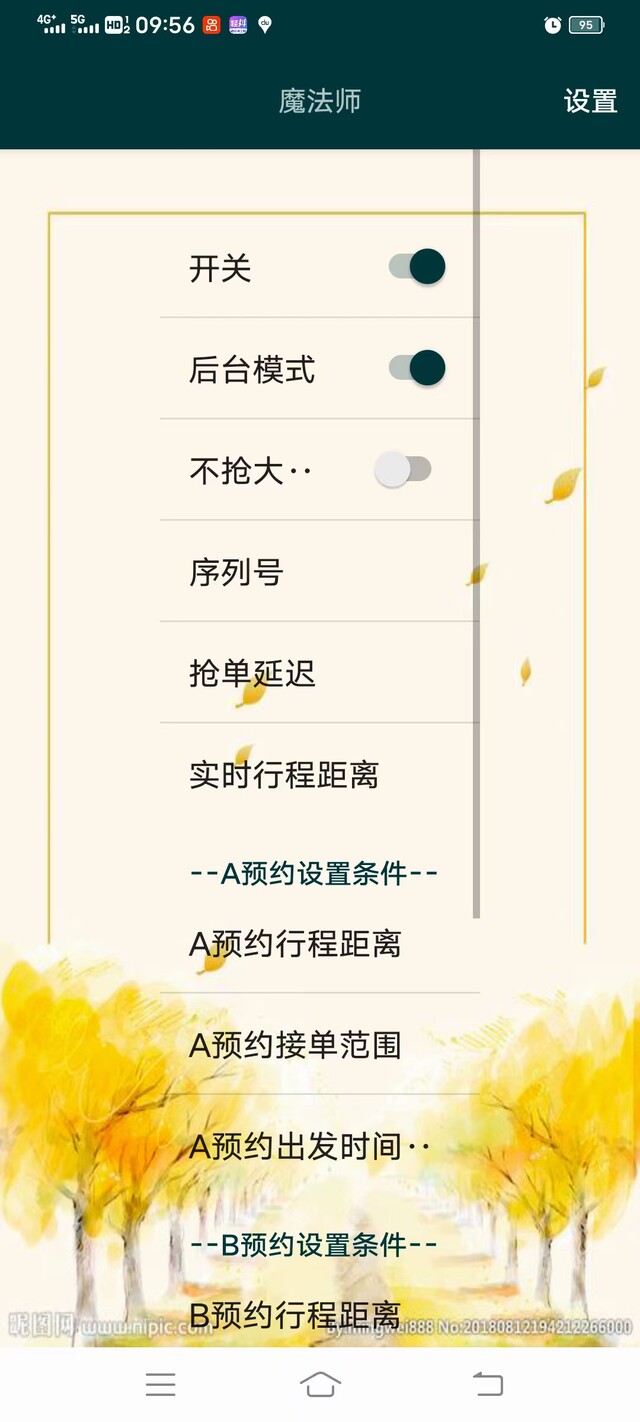Open the 抢单延迟 setting

pos(320,672)
